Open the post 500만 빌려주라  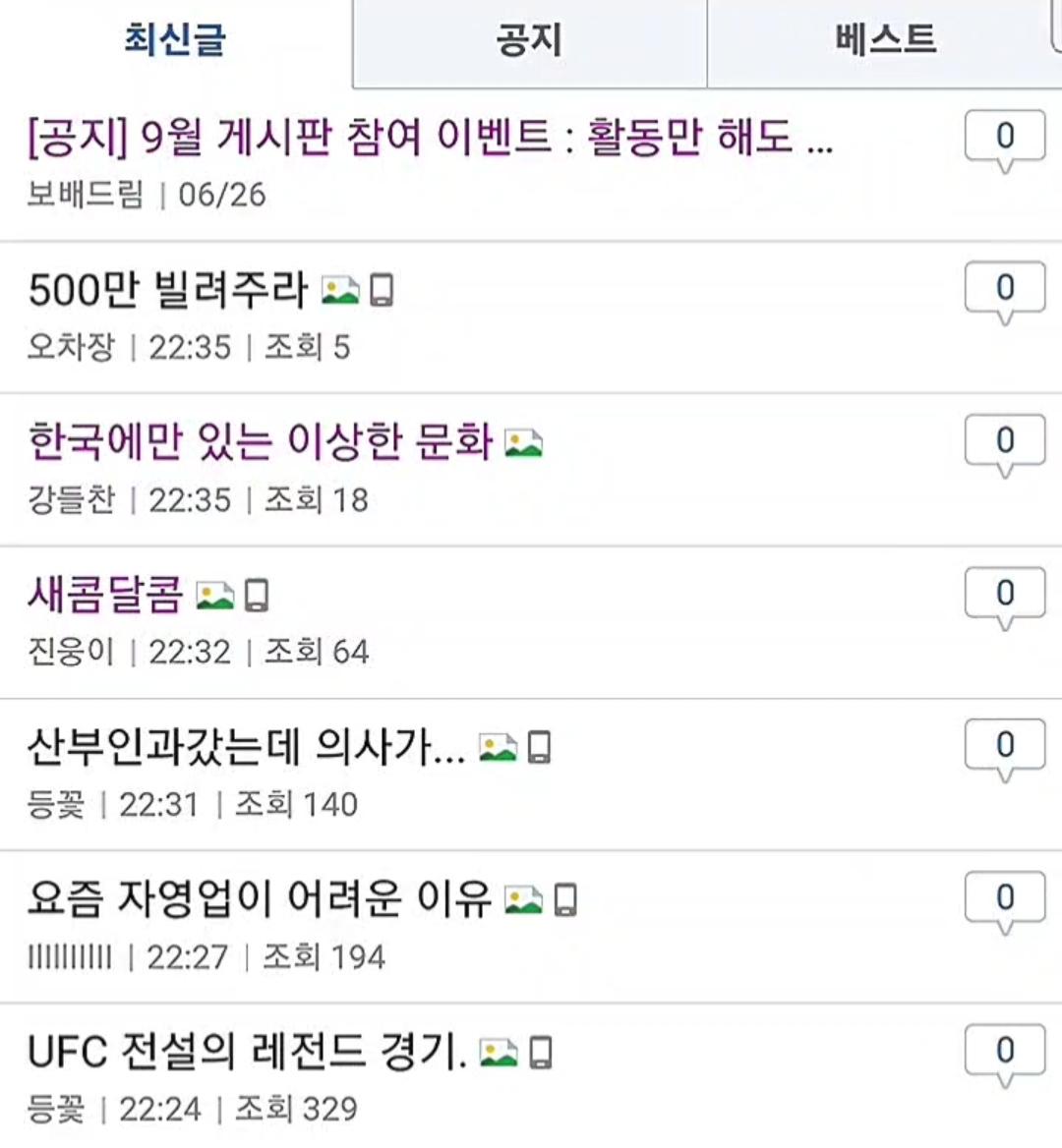point(168,290)
